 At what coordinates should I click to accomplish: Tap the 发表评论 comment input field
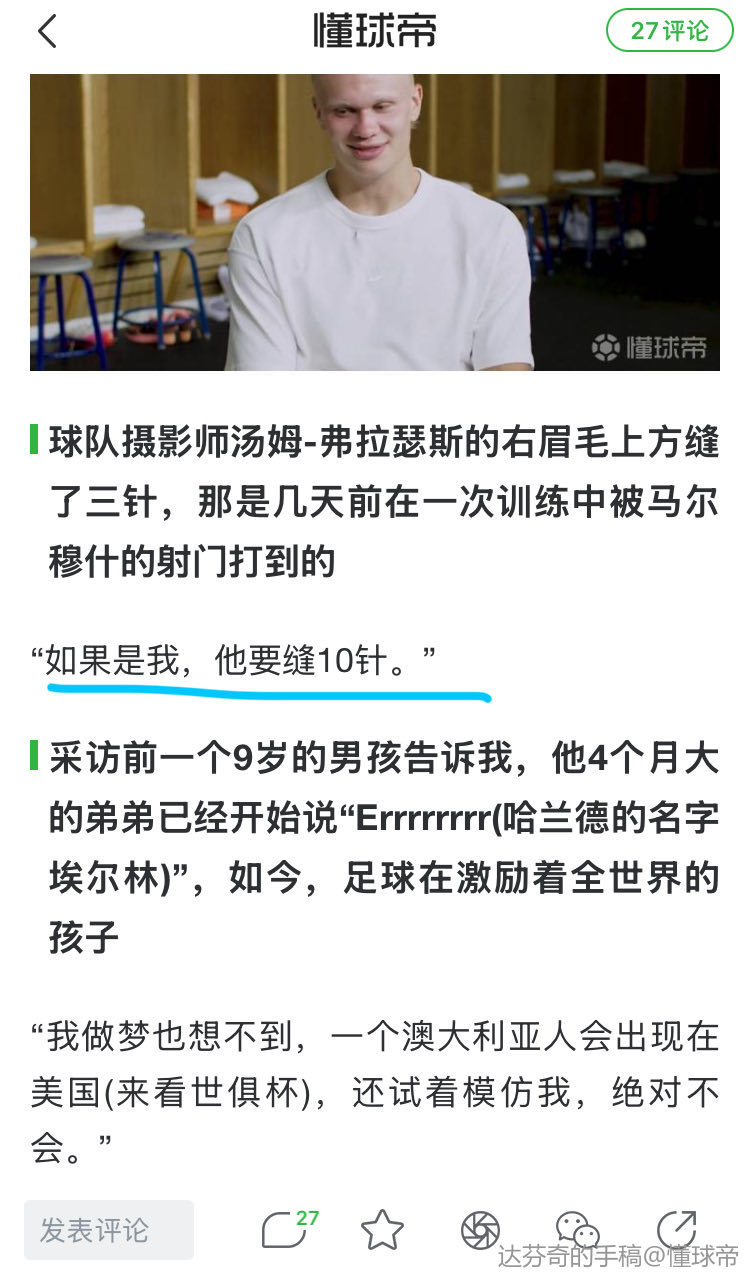click(109, 1230)
